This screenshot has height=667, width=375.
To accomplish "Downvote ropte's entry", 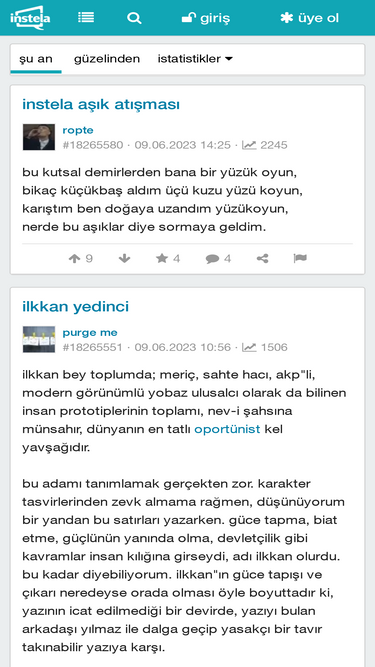I will point(124,259).
